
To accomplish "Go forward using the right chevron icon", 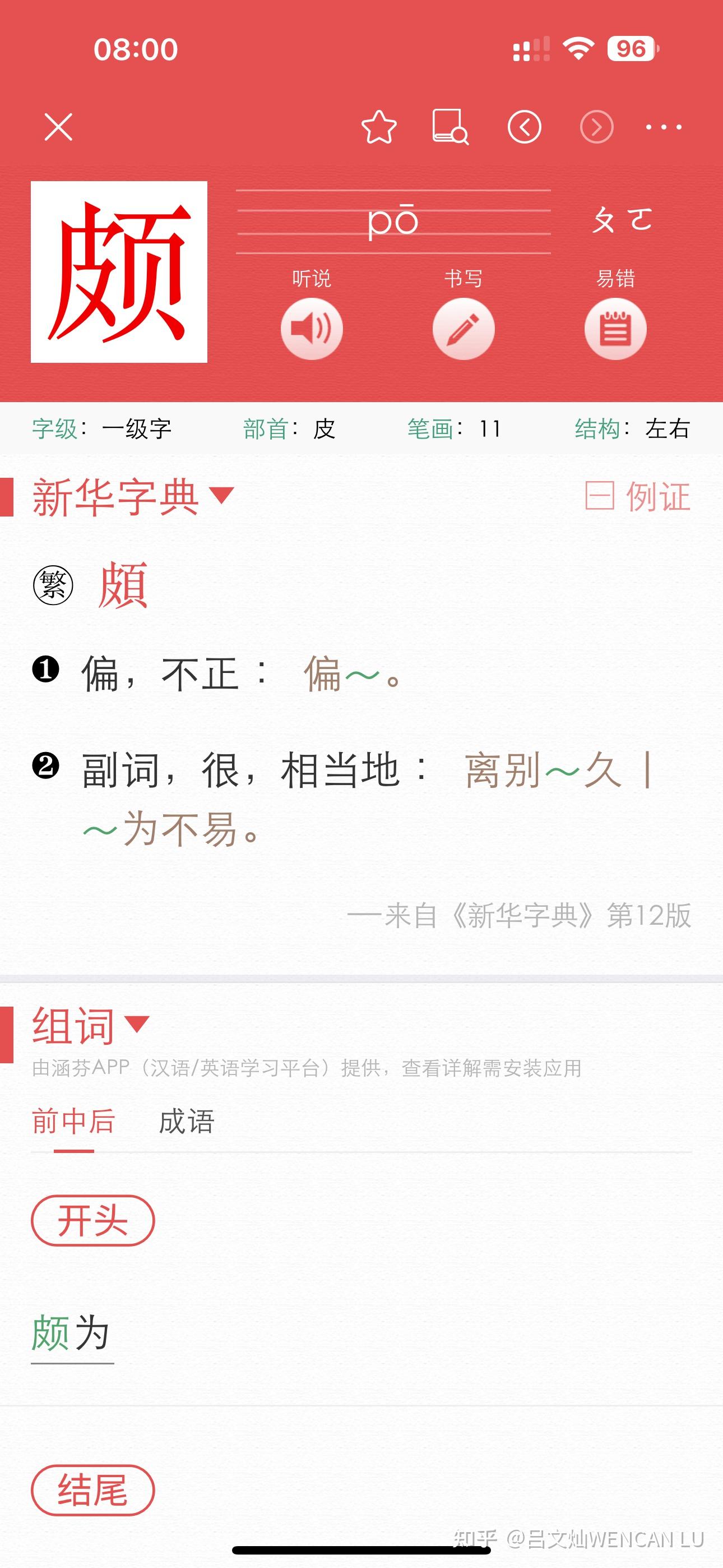I will tap(597, 127).
